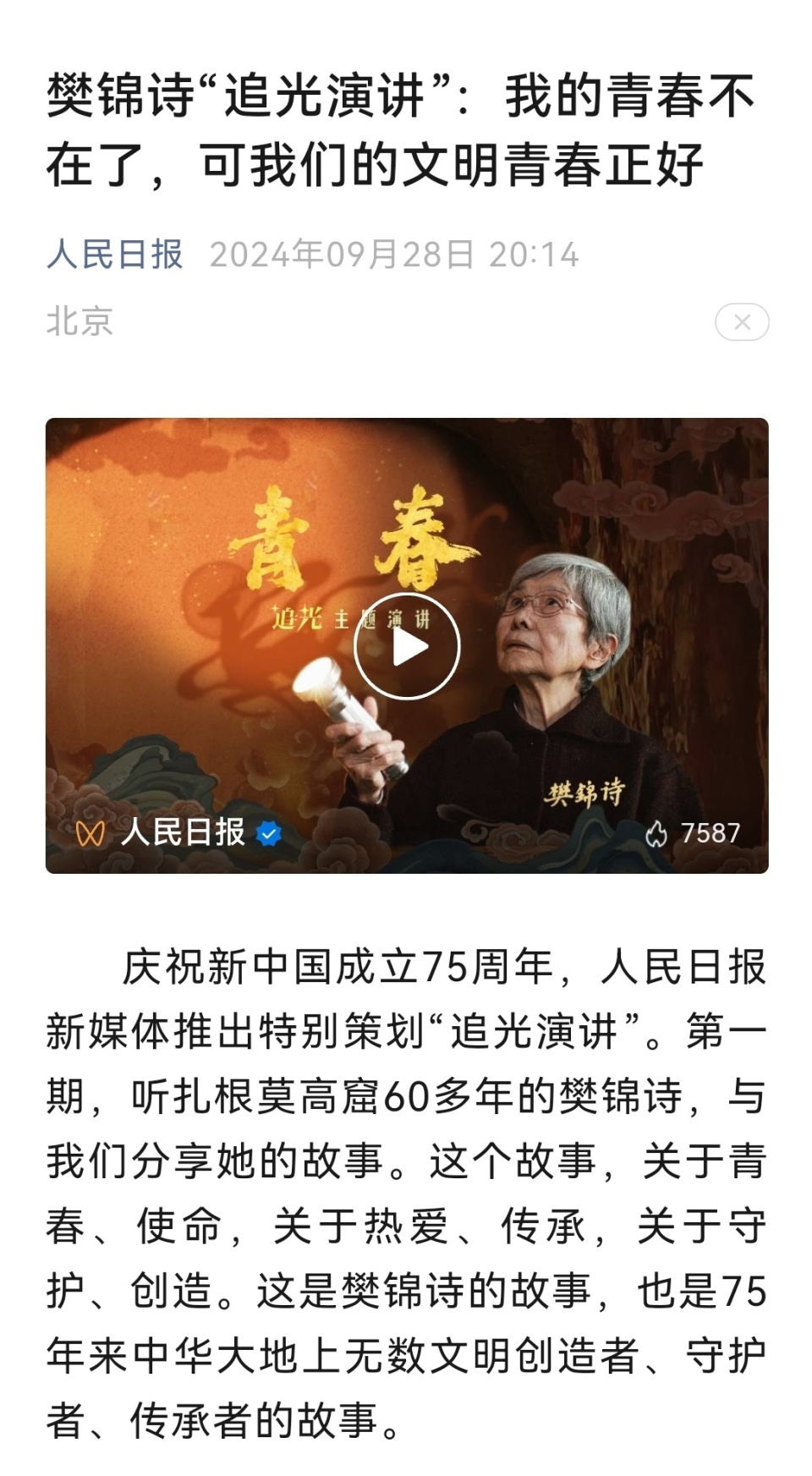Image resolution: width=812 pixels, height=1476 pixels.
Task: Tap the first body paragraph of the article
Action: [406, 1184]
